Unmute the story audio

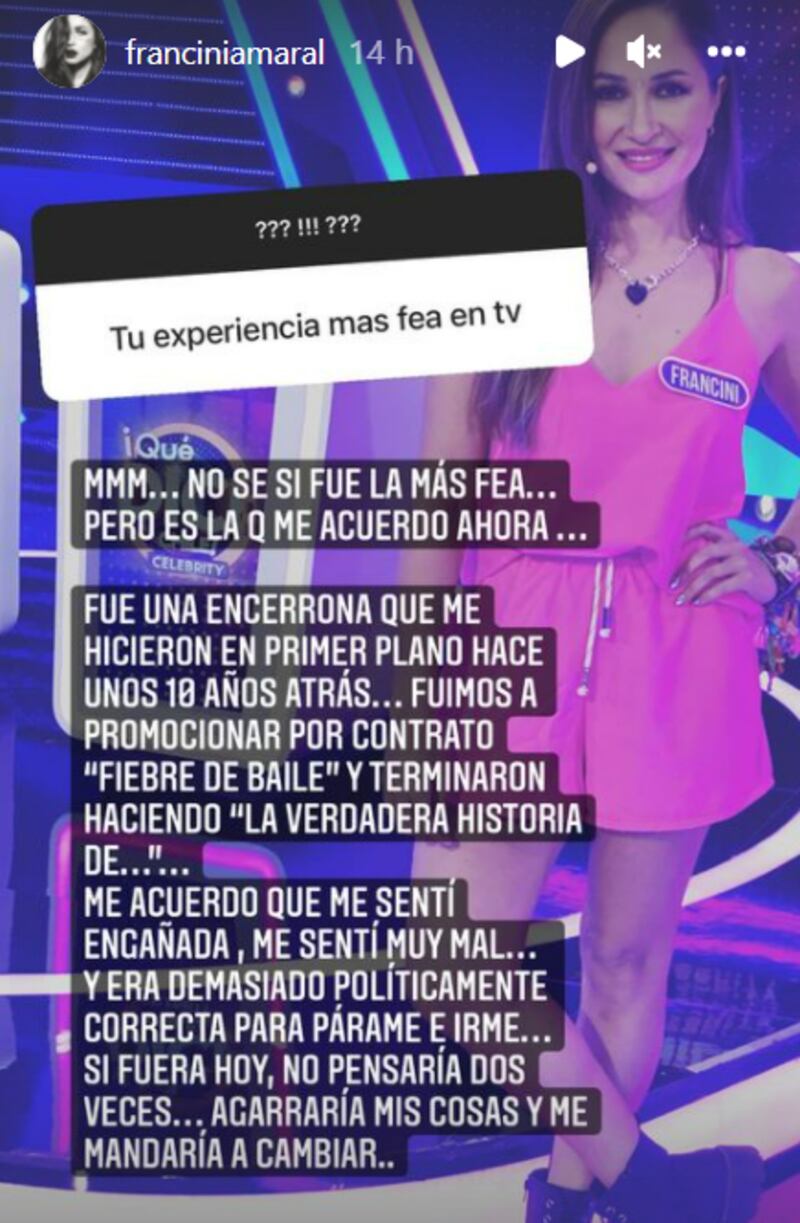[x=643, y=51]
